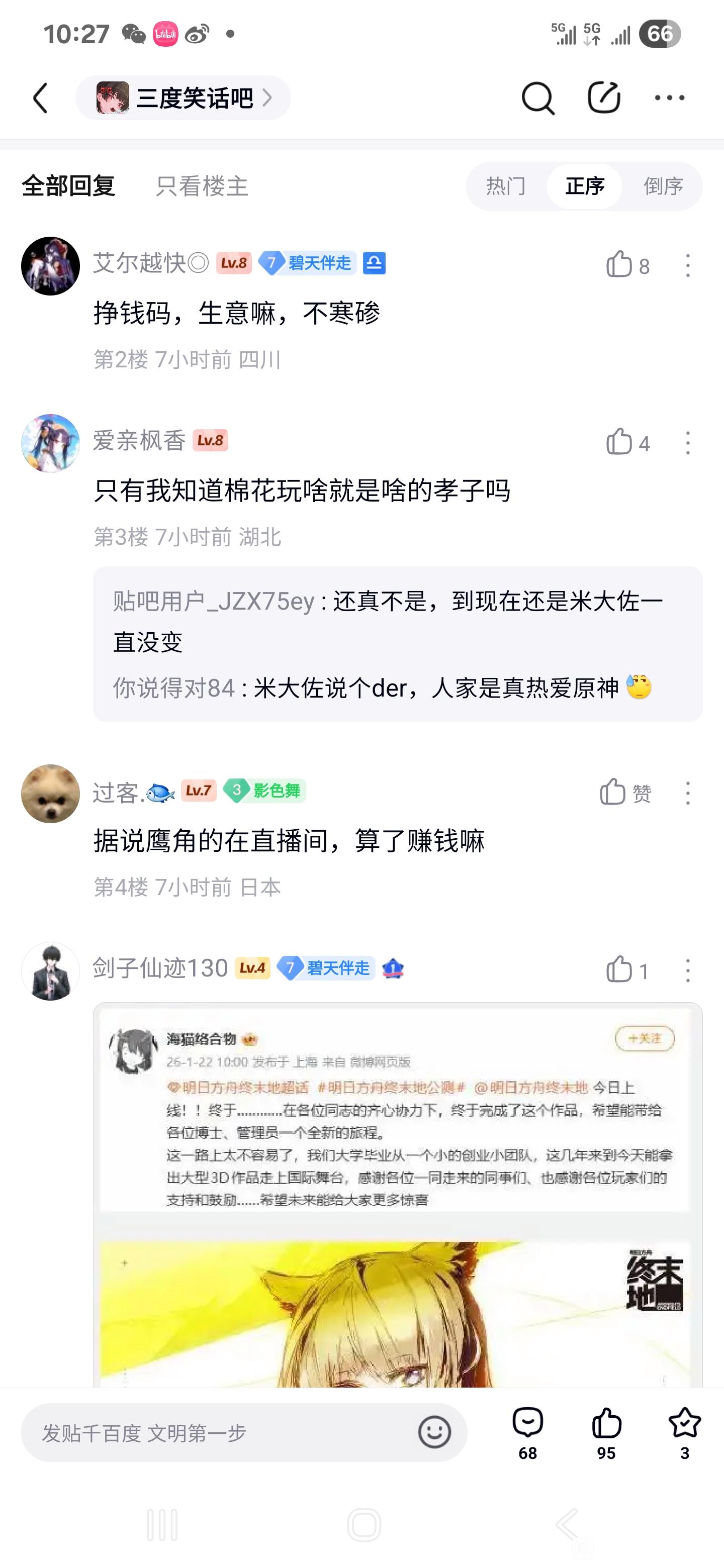Open more options on 过客.'s comment

point(687,793)
